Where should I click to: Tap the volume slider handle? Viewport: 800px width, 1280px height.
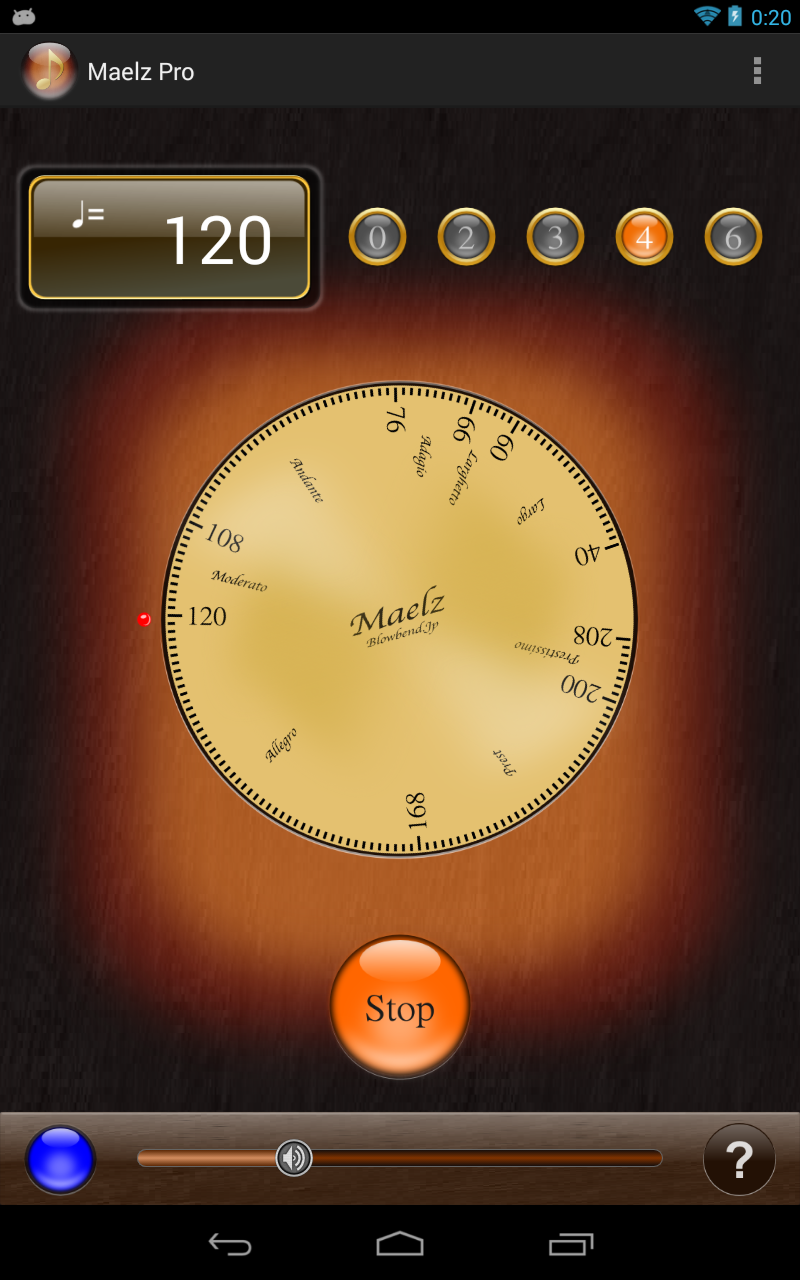tap(294, 1158)
